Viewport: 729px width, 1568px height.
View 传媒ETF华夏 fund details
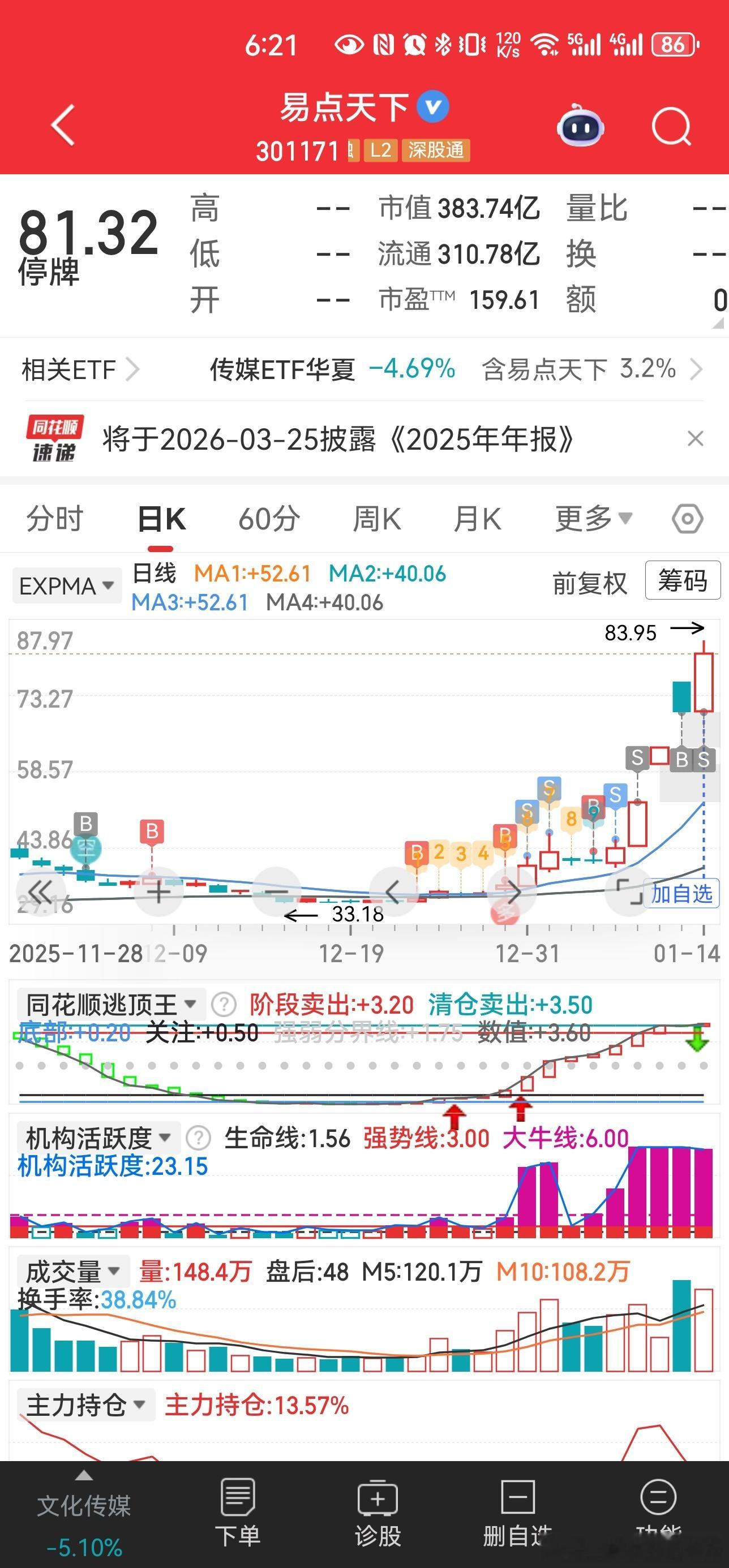(x=283, y=369)
